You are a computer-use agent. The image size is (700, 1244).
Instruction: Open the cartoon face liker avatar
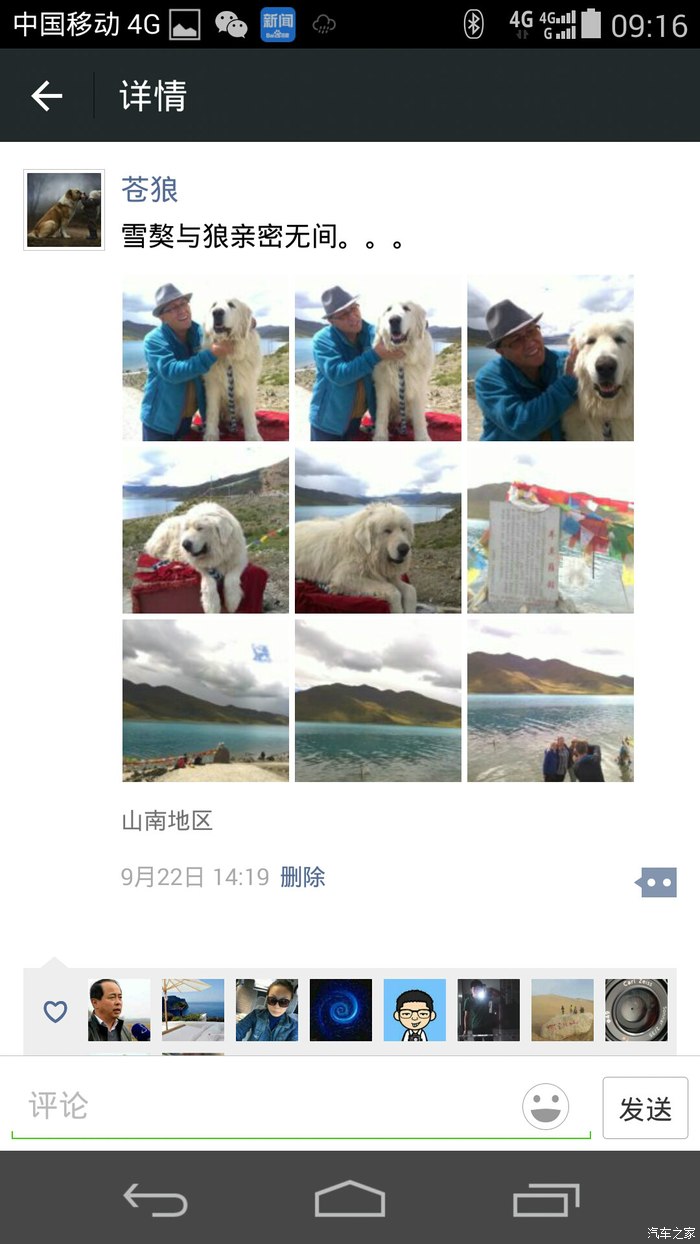coord(414,1010)
